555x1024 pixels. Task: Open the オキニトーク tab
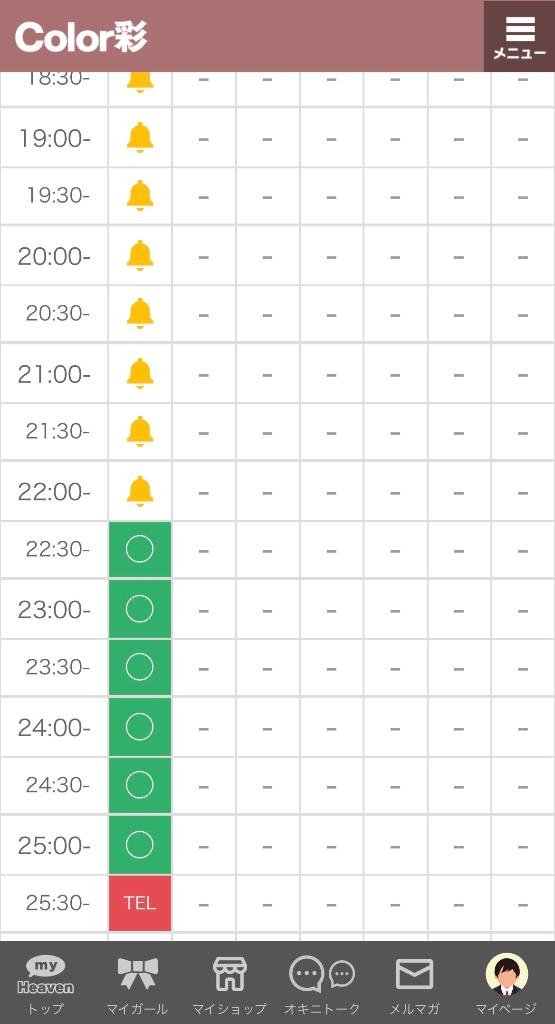[322, 983]
